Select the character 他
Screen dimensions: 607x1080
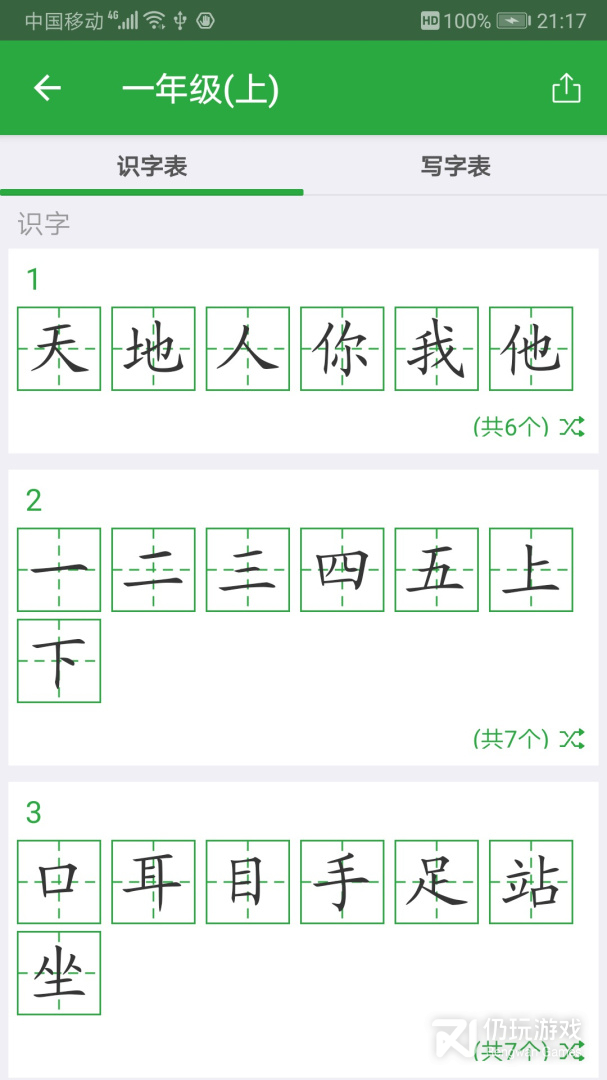point(531,349)
